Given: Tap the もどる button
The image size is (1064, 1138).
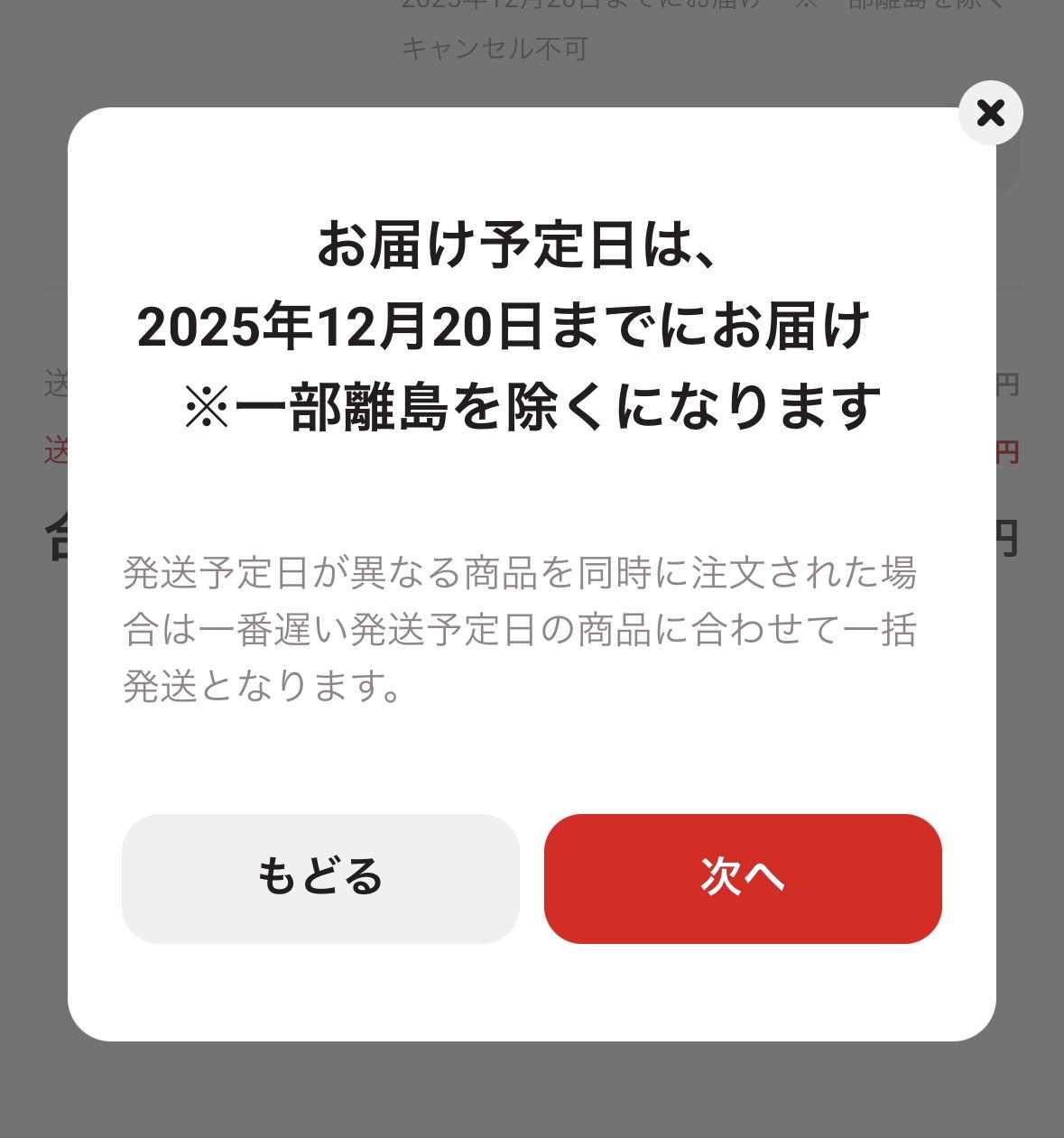Looking at the screenshot, I should point(320,878).
